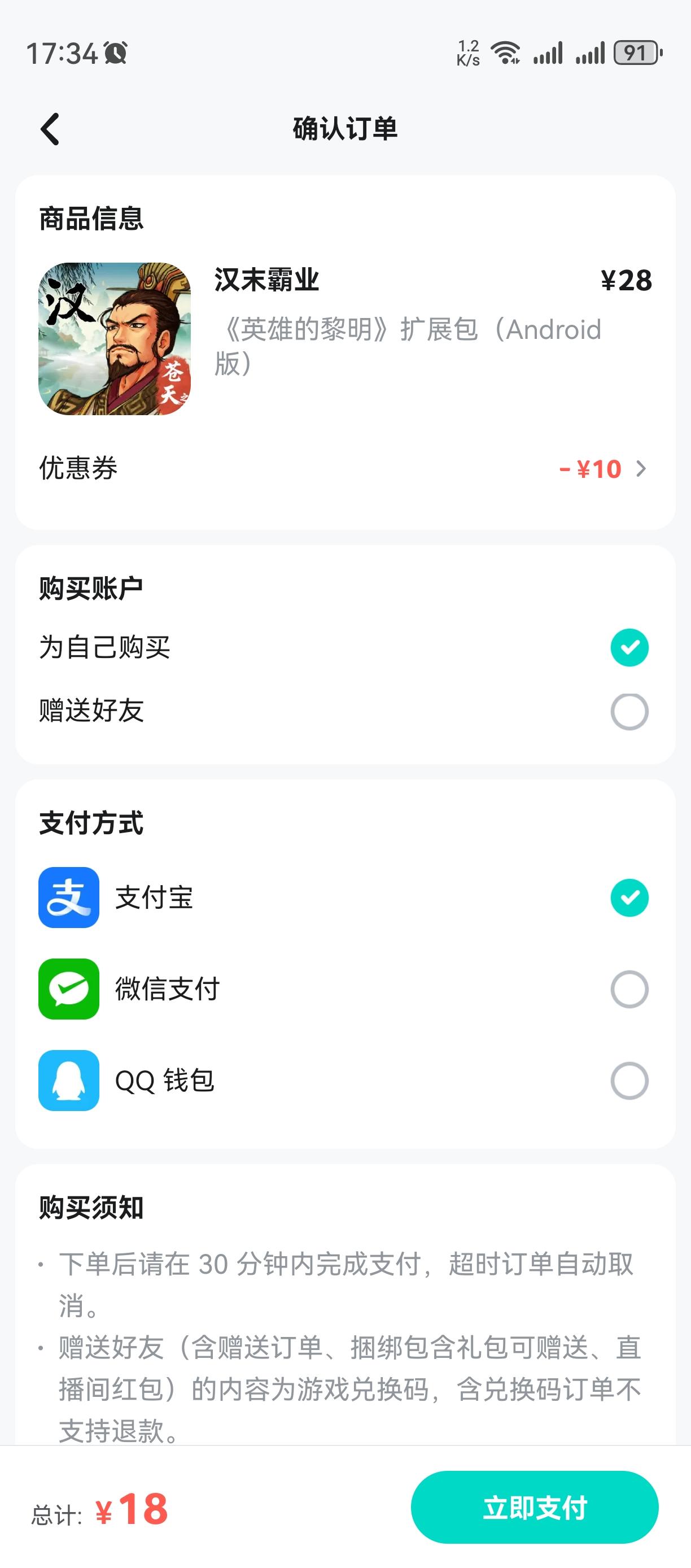Image resolution: width=691 pixels, height=1568 pixels.
Task: Select 为自己购买 option
Action: click(x=345, y=647)
